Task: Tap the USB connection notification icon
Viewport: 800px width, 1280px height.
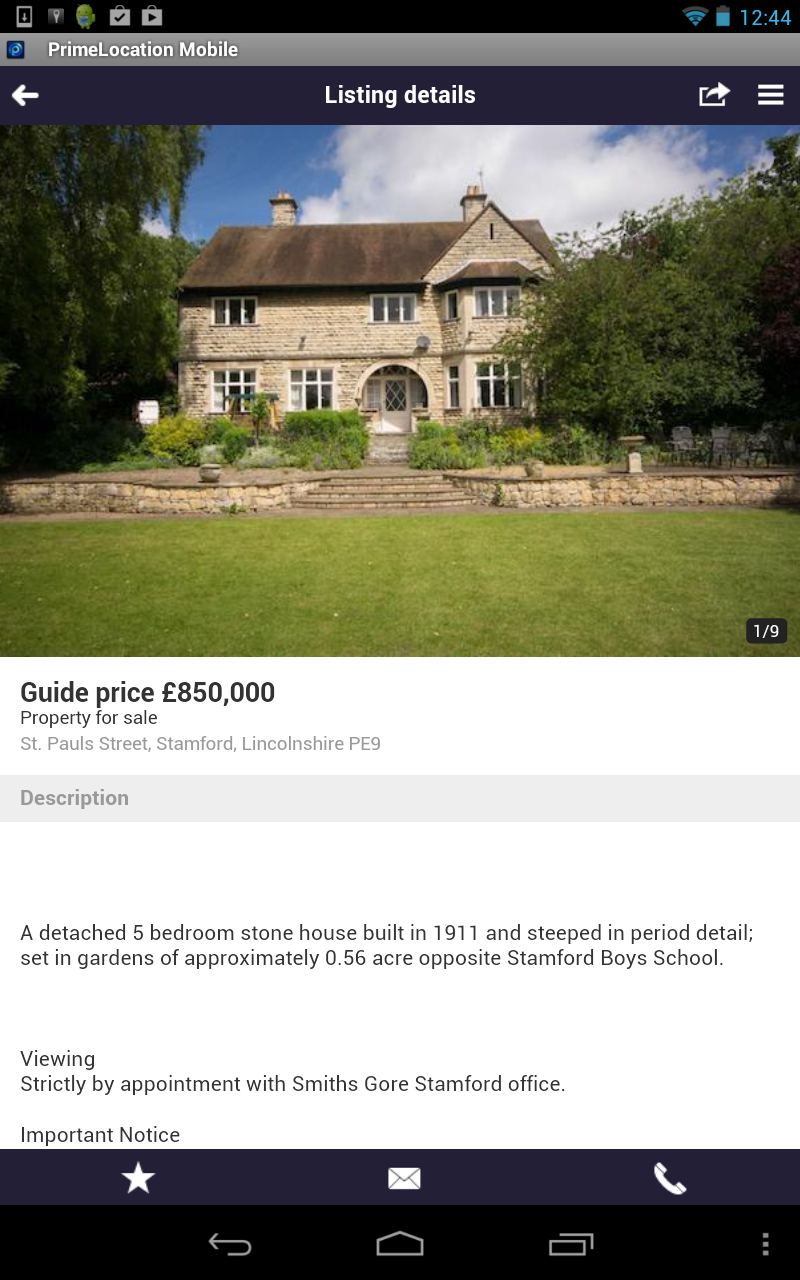Action: pyautogui.click(x=22, y=16)
